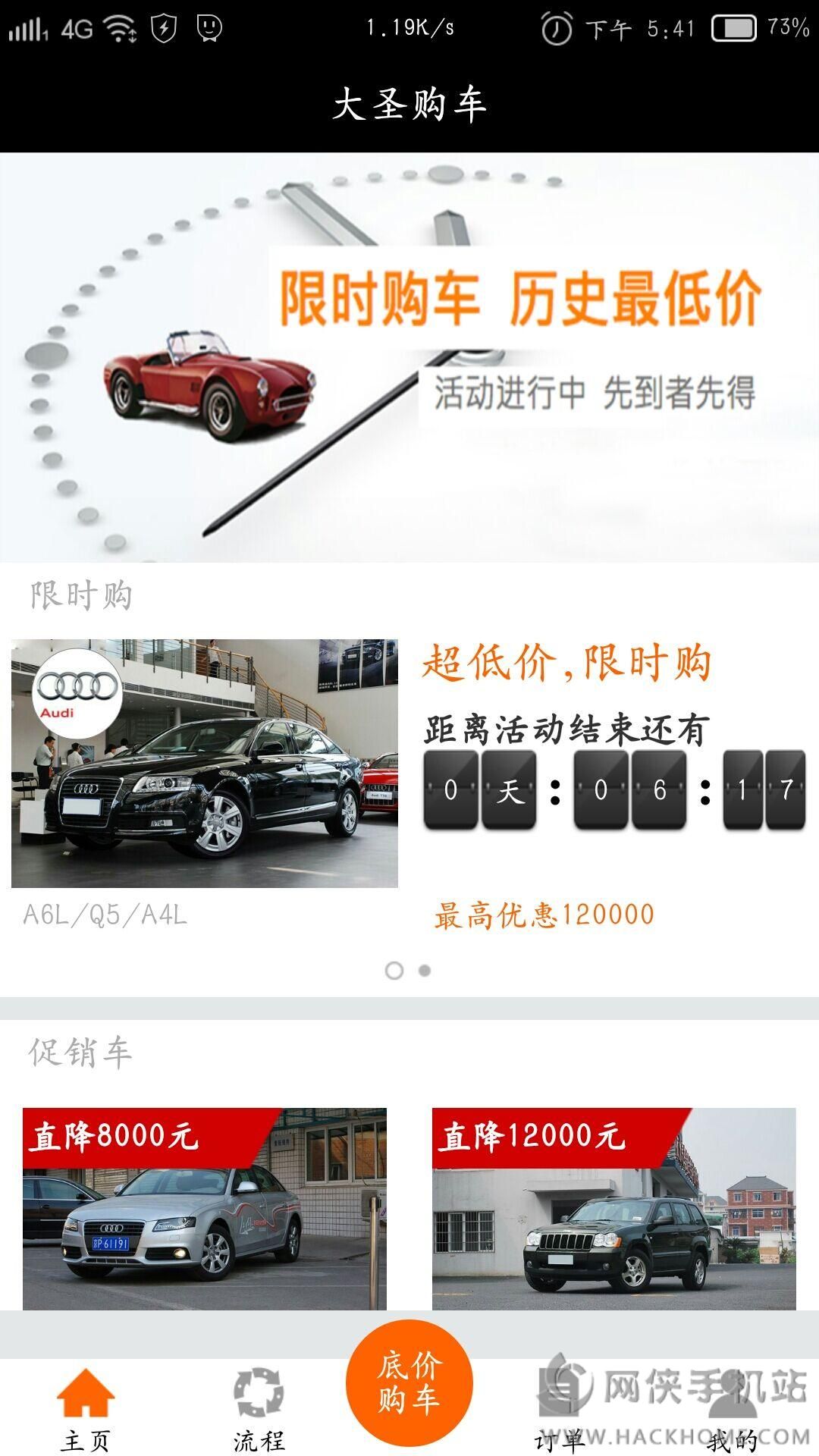819x1456 pixels.
Task: View the 直降12000元 Jeep promotion car
Action: (x=614, y=1209)
